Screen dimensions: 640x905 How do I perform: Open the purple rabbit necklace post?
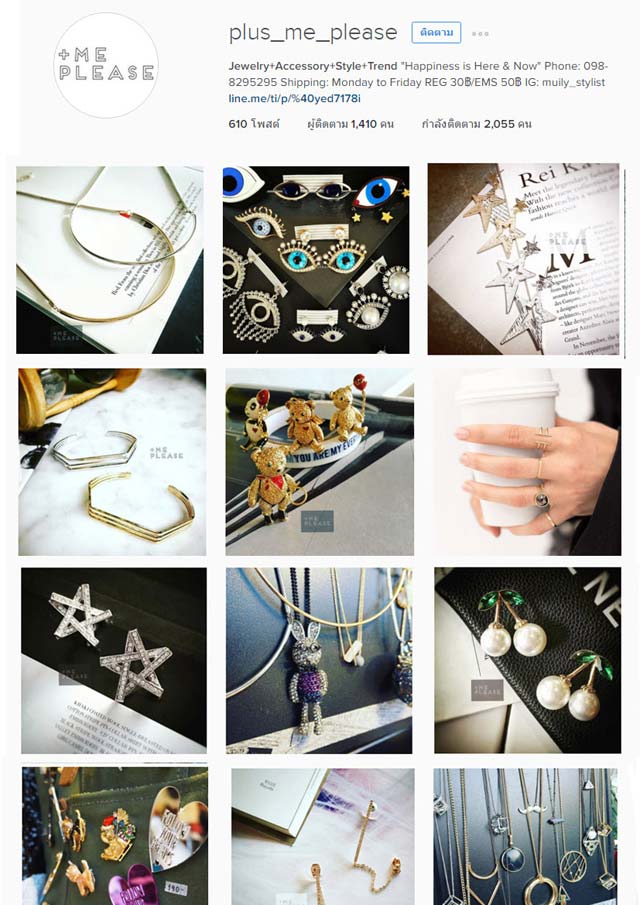click(x=319, y=661)
